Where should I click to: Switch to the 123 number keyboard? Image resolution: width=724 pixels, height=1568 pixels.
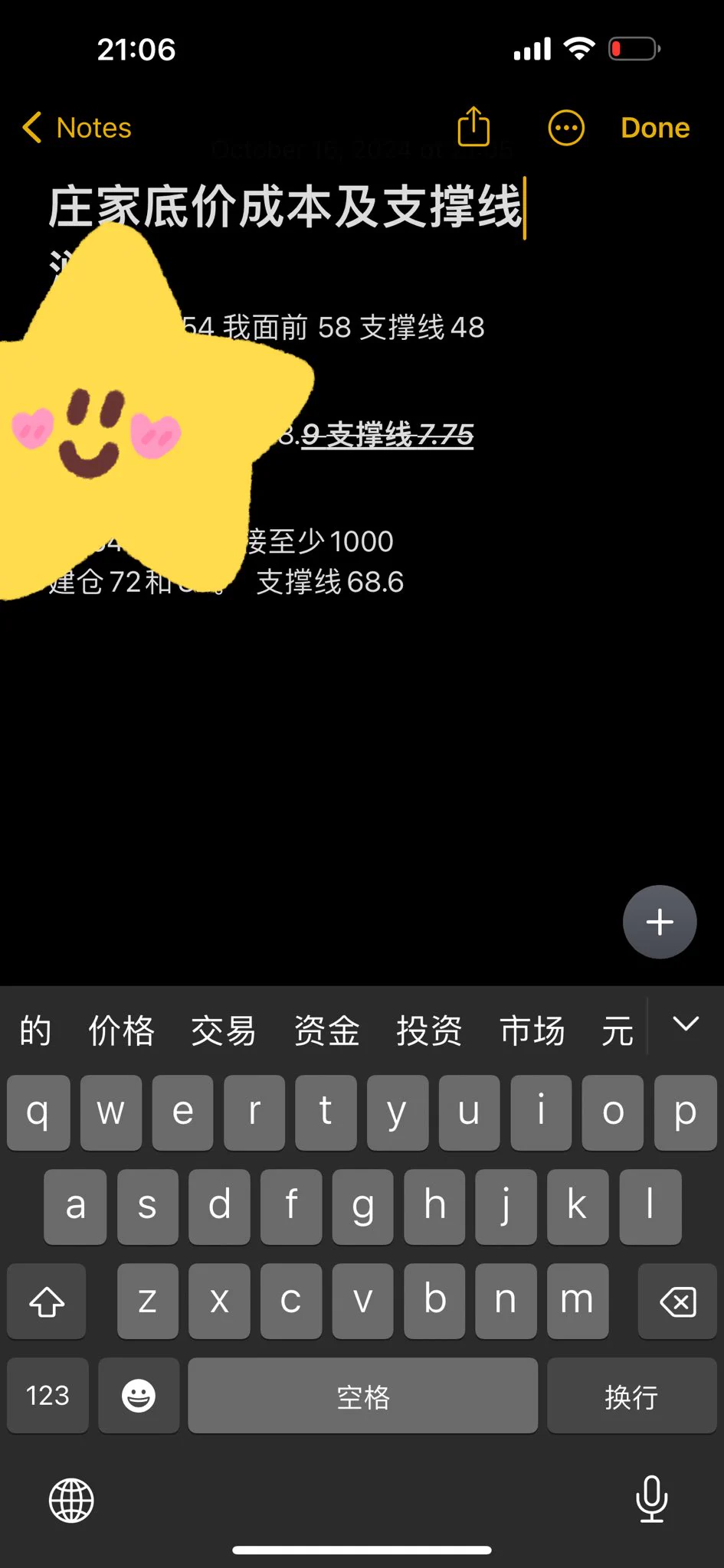48,1396
